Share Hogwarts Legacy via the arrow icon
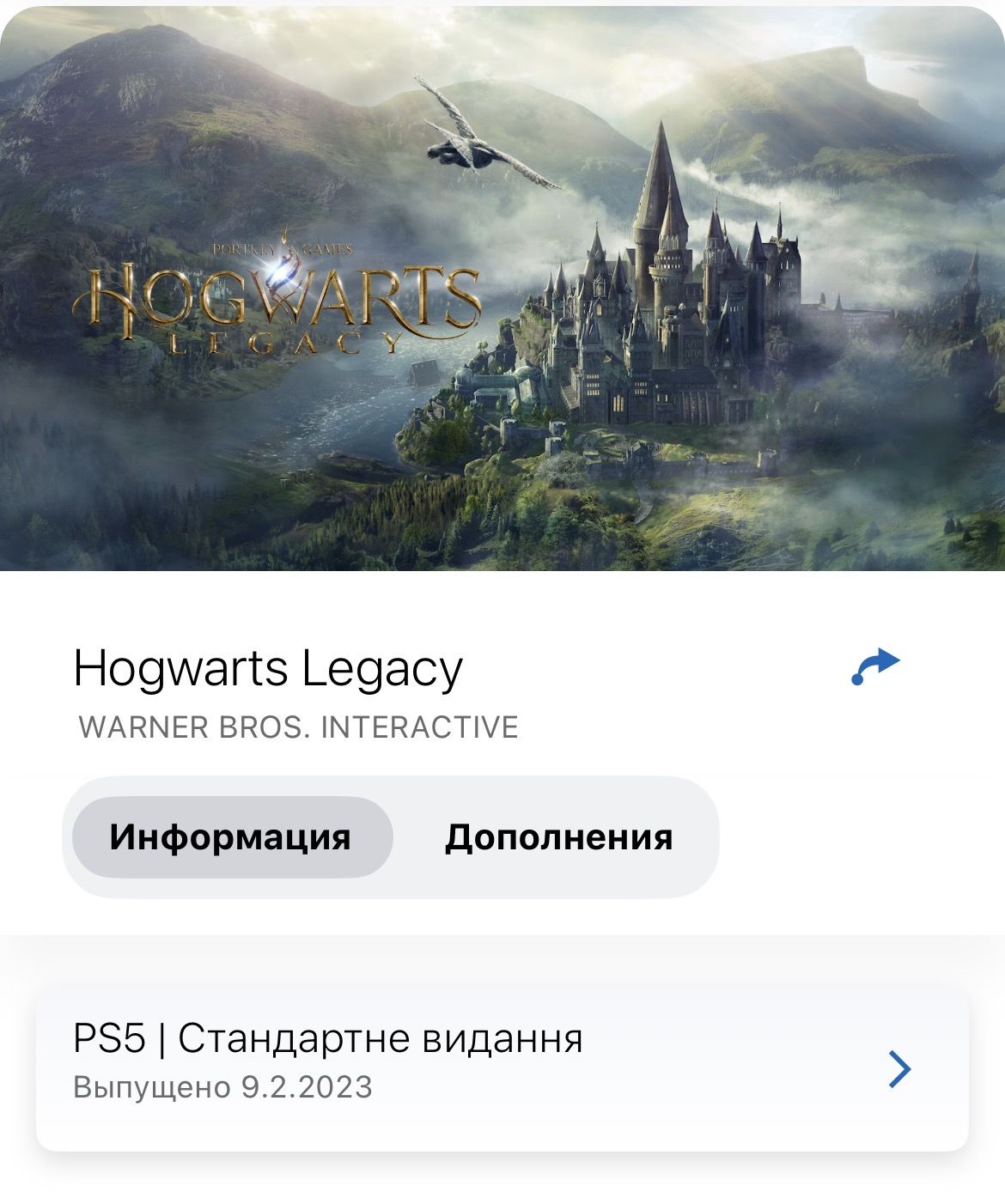 874,667
